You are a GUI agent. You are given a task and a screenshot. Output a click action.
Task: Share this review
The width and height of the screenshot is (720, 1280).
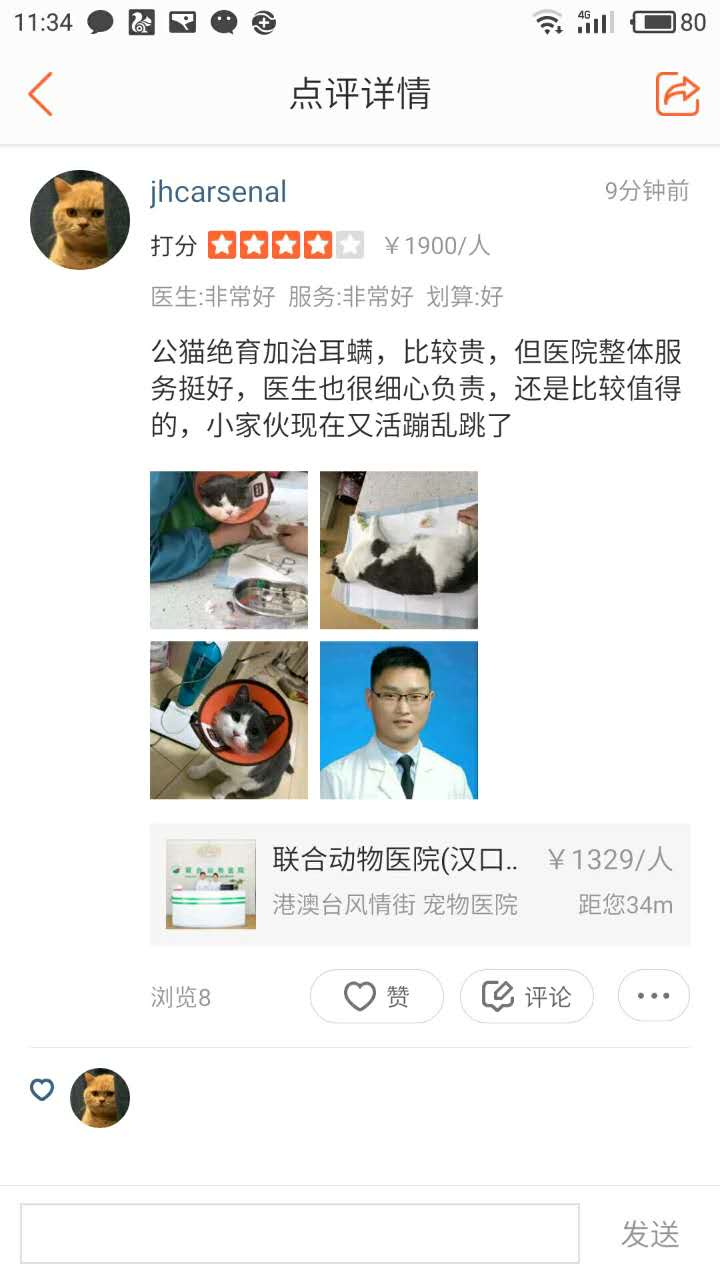[x=677, y=95]
